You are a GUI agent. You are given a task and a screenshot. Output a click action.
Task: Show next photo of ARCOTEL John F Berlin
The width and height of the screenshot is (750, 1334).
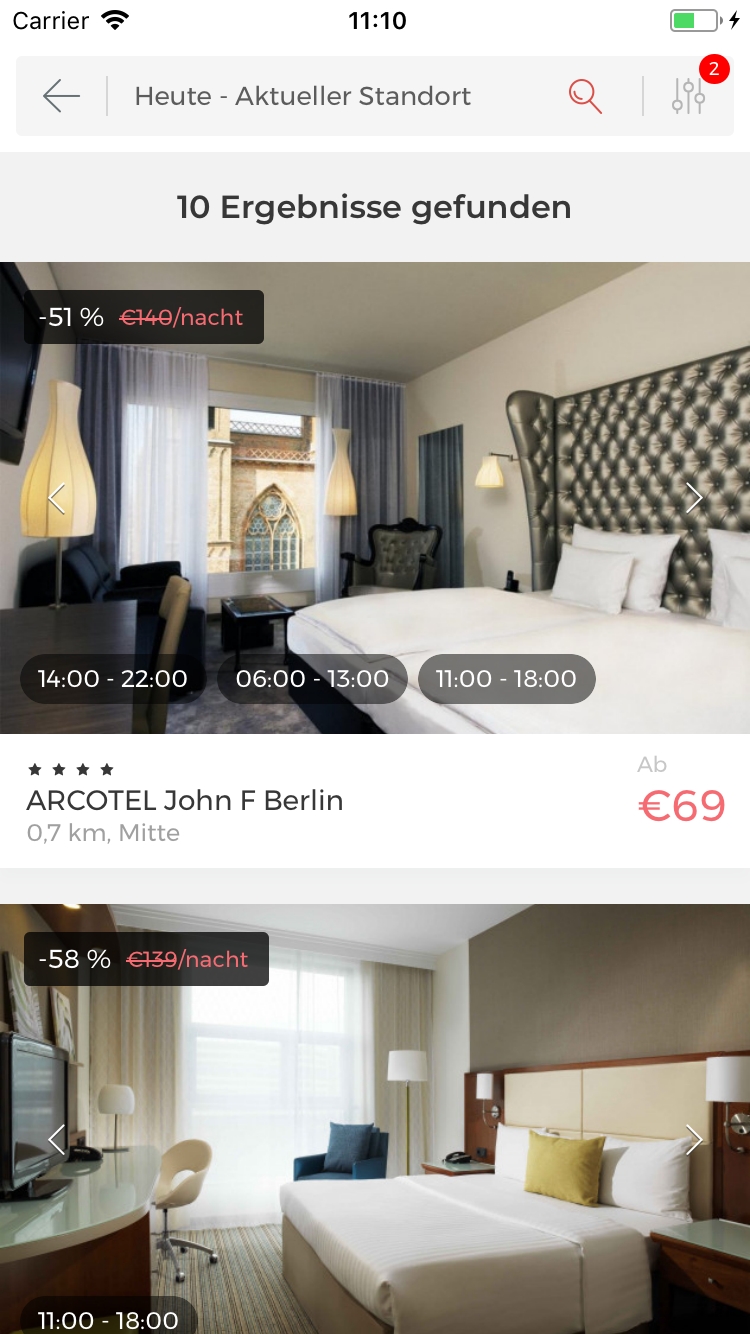point(693,498)
